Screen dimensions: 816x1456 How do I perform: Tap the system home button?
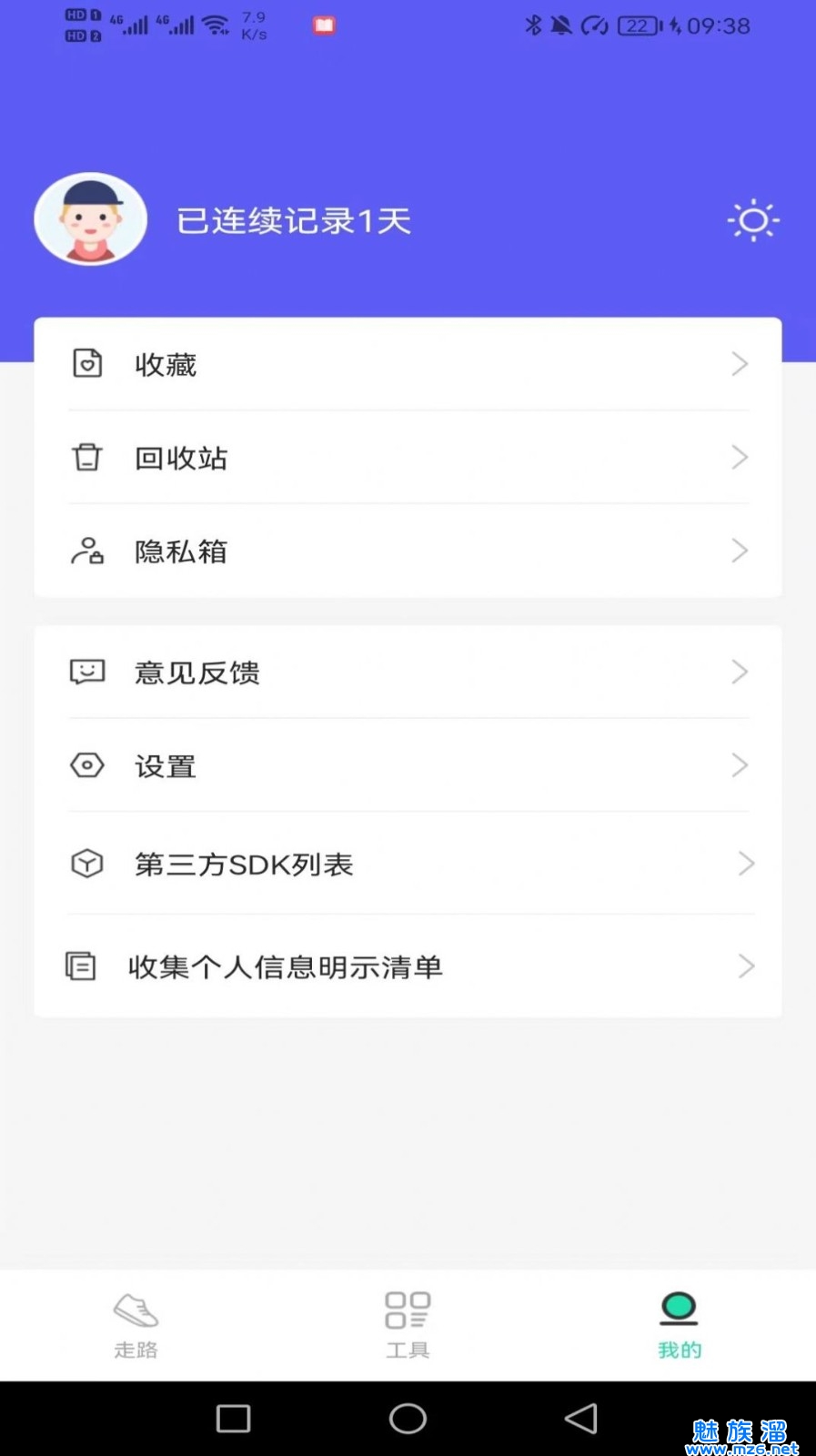coord(408,1418)
